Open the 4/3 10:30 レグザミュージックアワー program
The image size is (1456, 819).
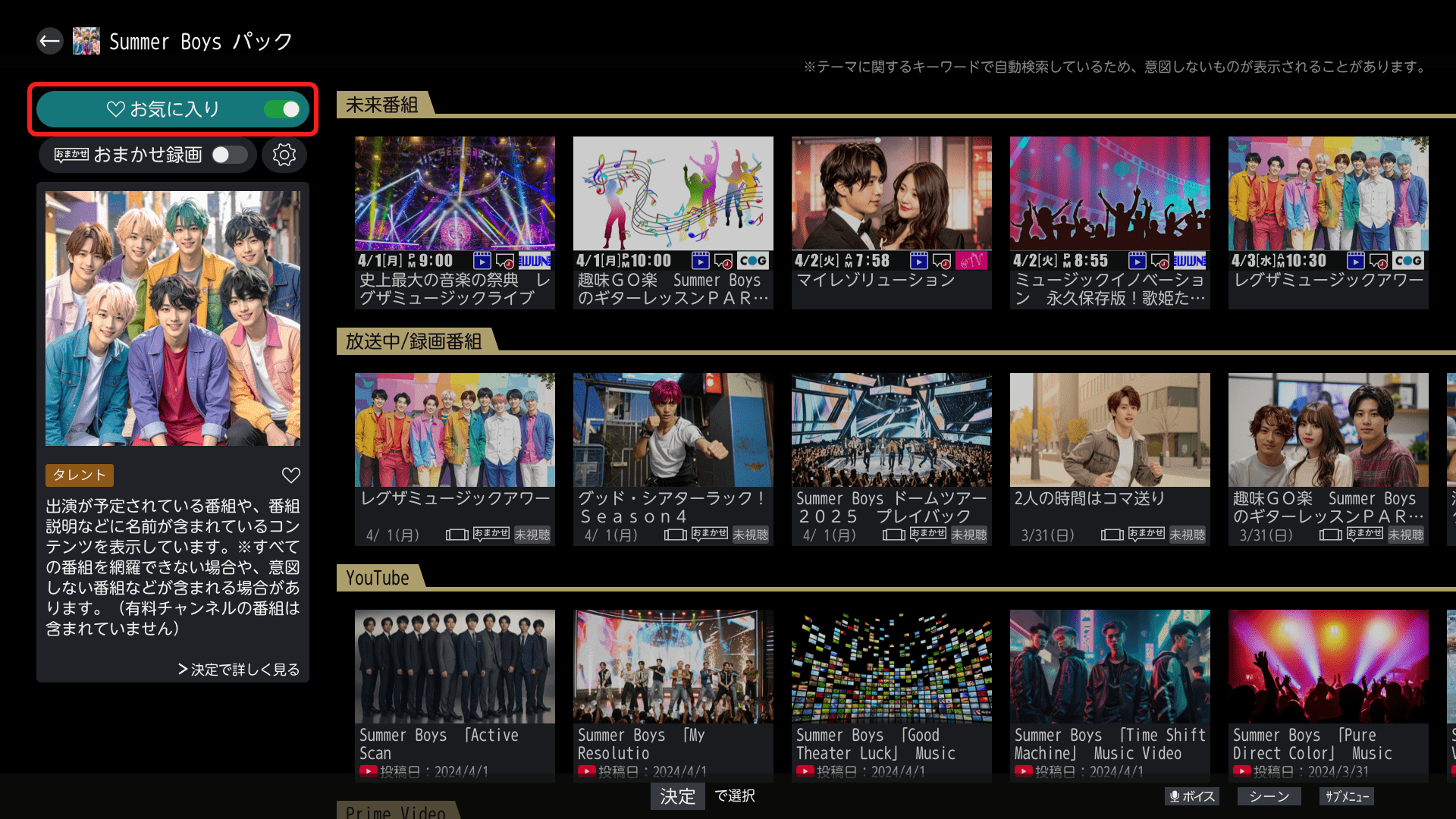click(x=1328, y=222)
